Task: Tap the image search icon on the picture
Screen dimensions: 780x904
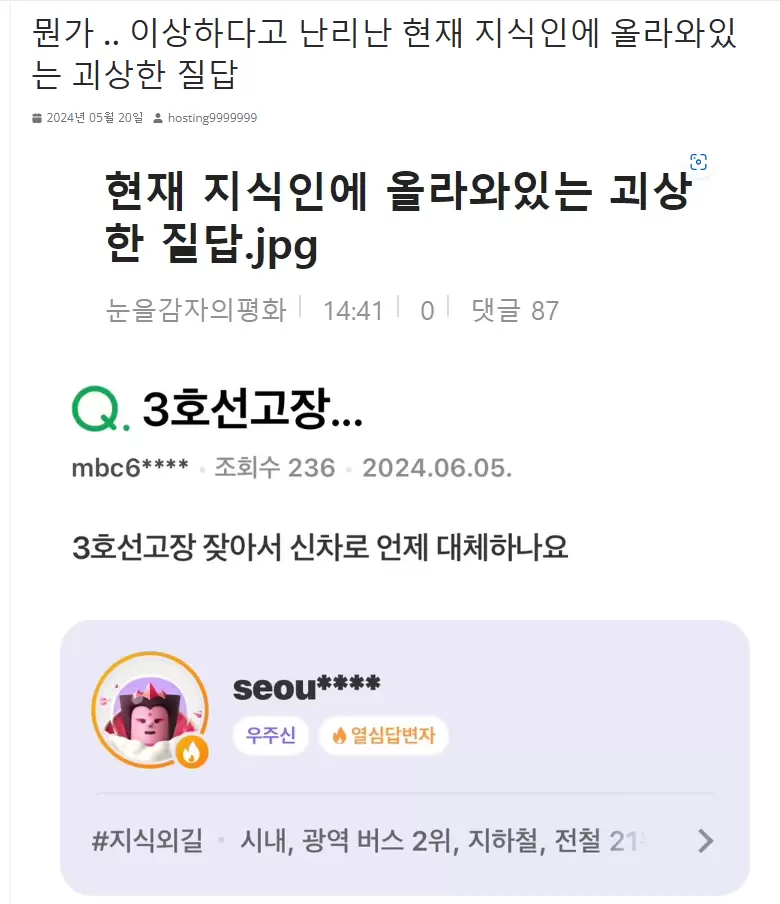Action: pos(699,163)
